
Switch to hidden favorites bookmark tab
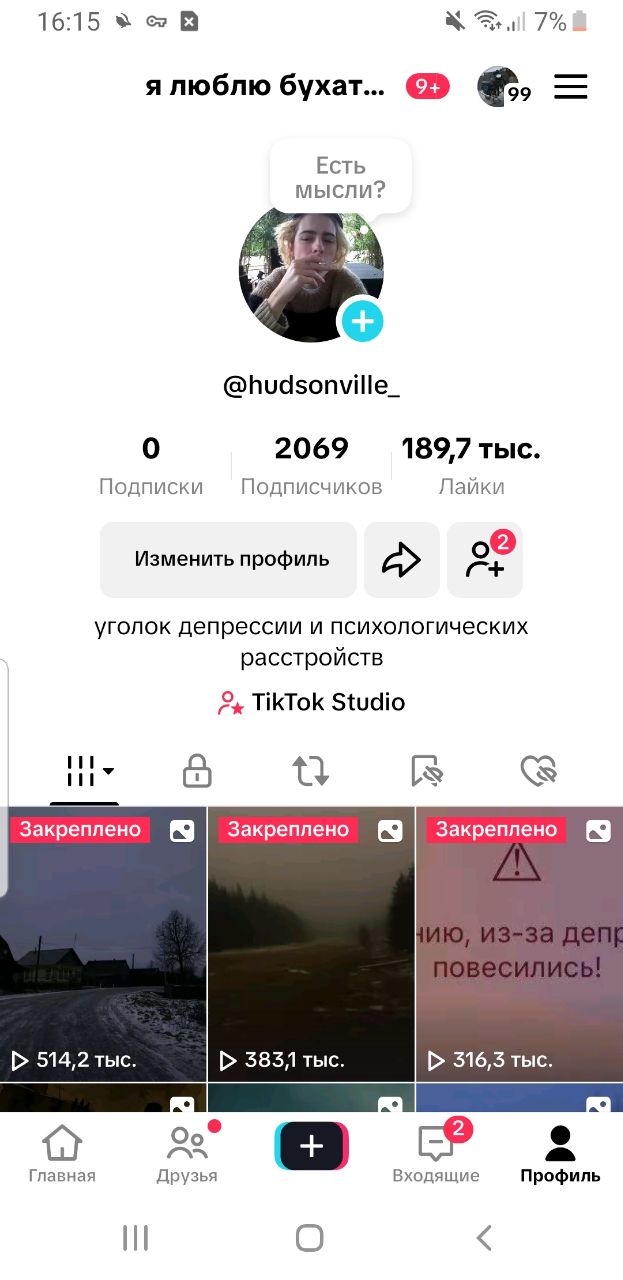pos(426,771)
